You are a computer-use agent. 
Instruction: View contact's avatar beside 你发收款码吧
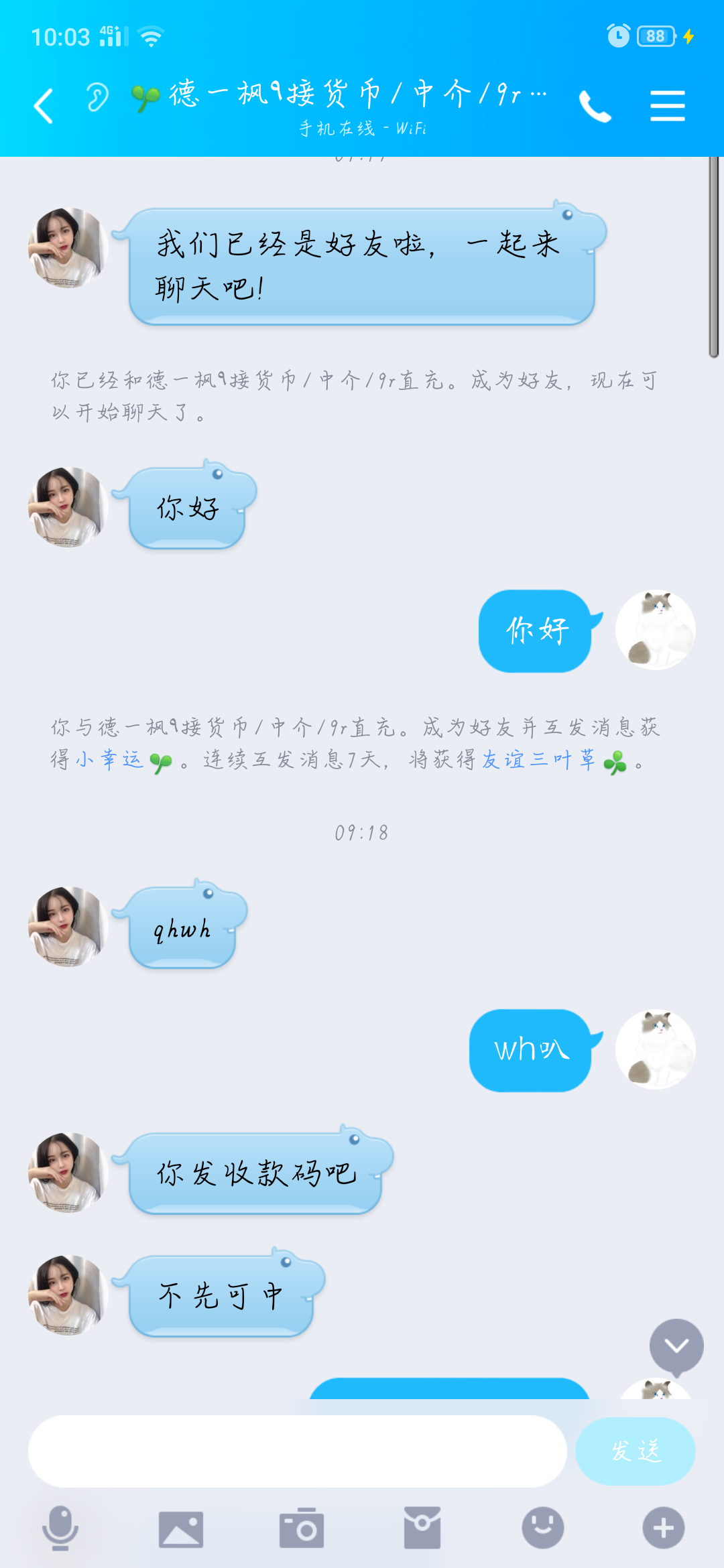click(68, 1173)
